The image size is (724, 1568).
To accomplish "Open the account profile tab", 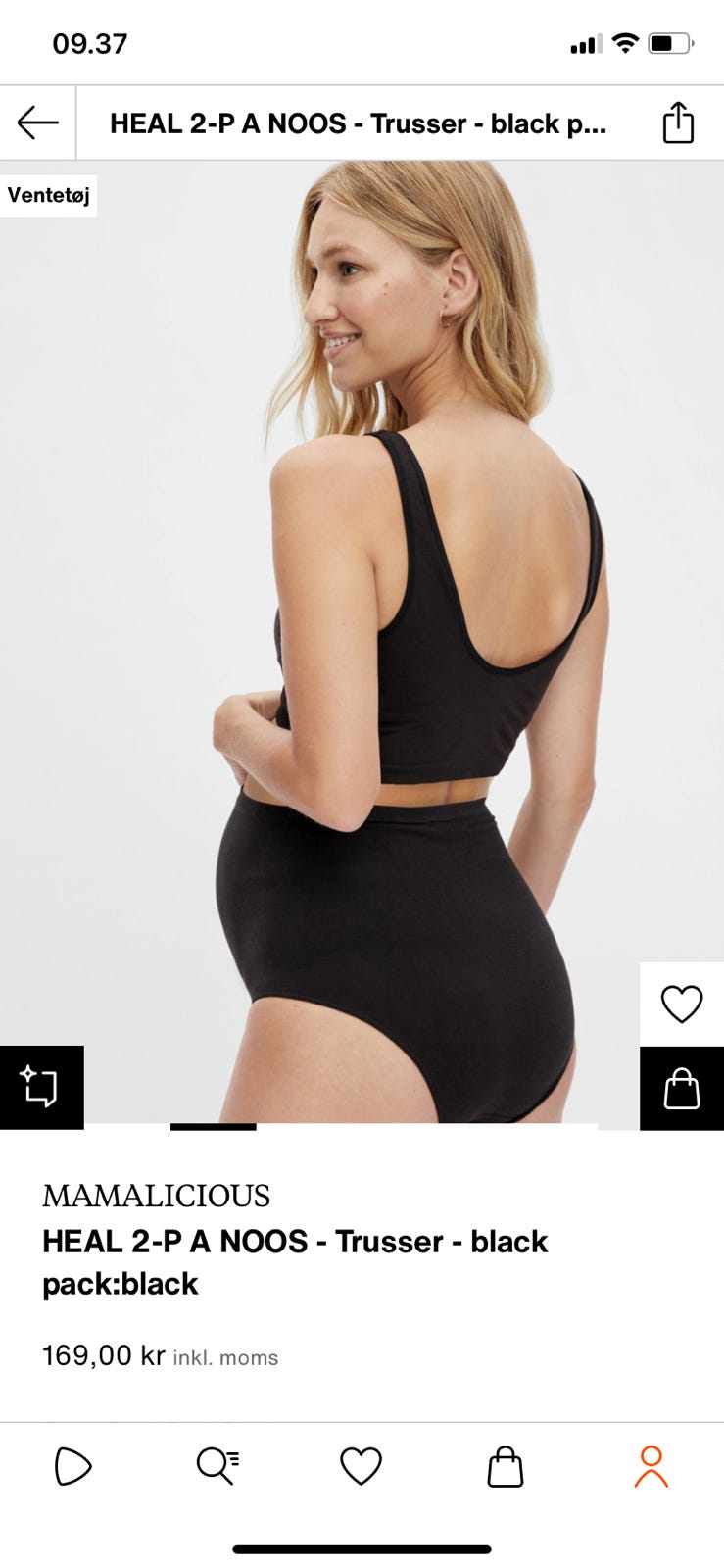I will [x=651, y=1467].
